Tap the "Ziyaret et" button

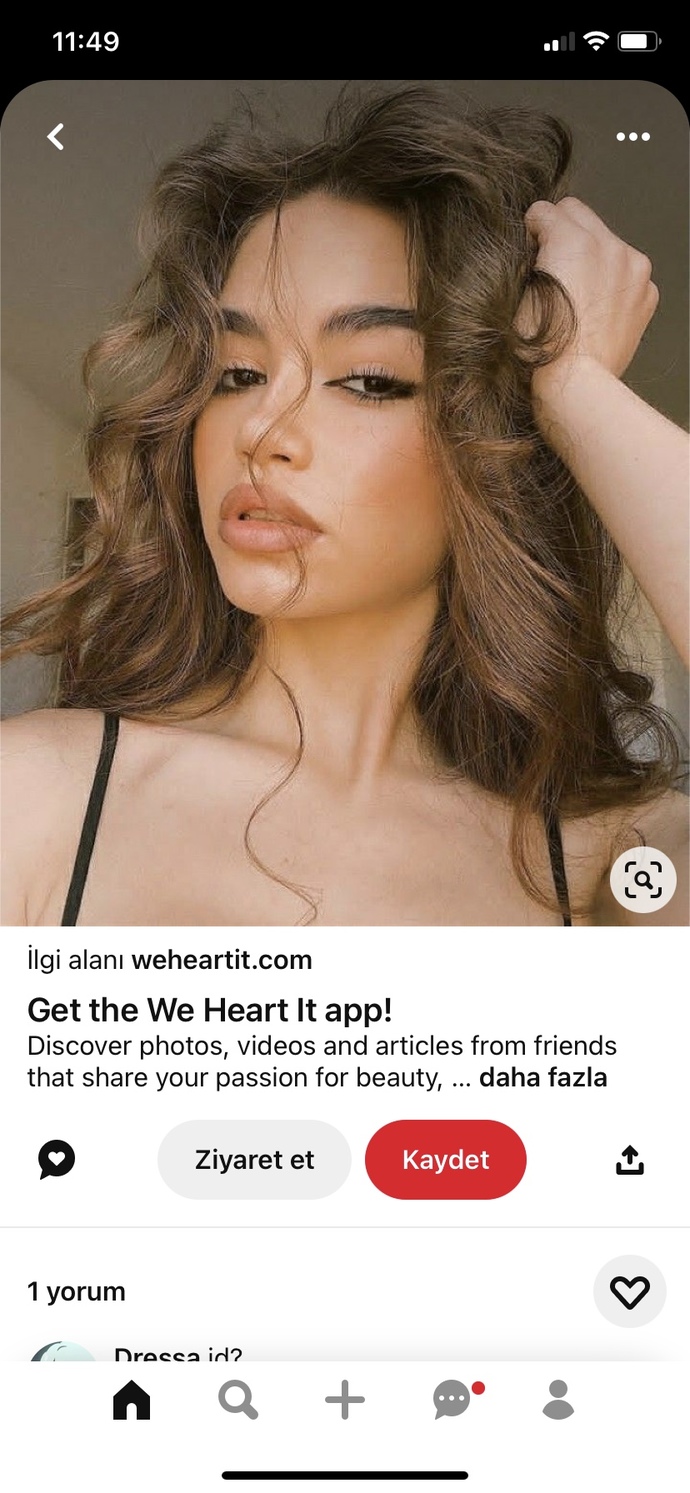pyautogui.click(x=254, y=1160)
